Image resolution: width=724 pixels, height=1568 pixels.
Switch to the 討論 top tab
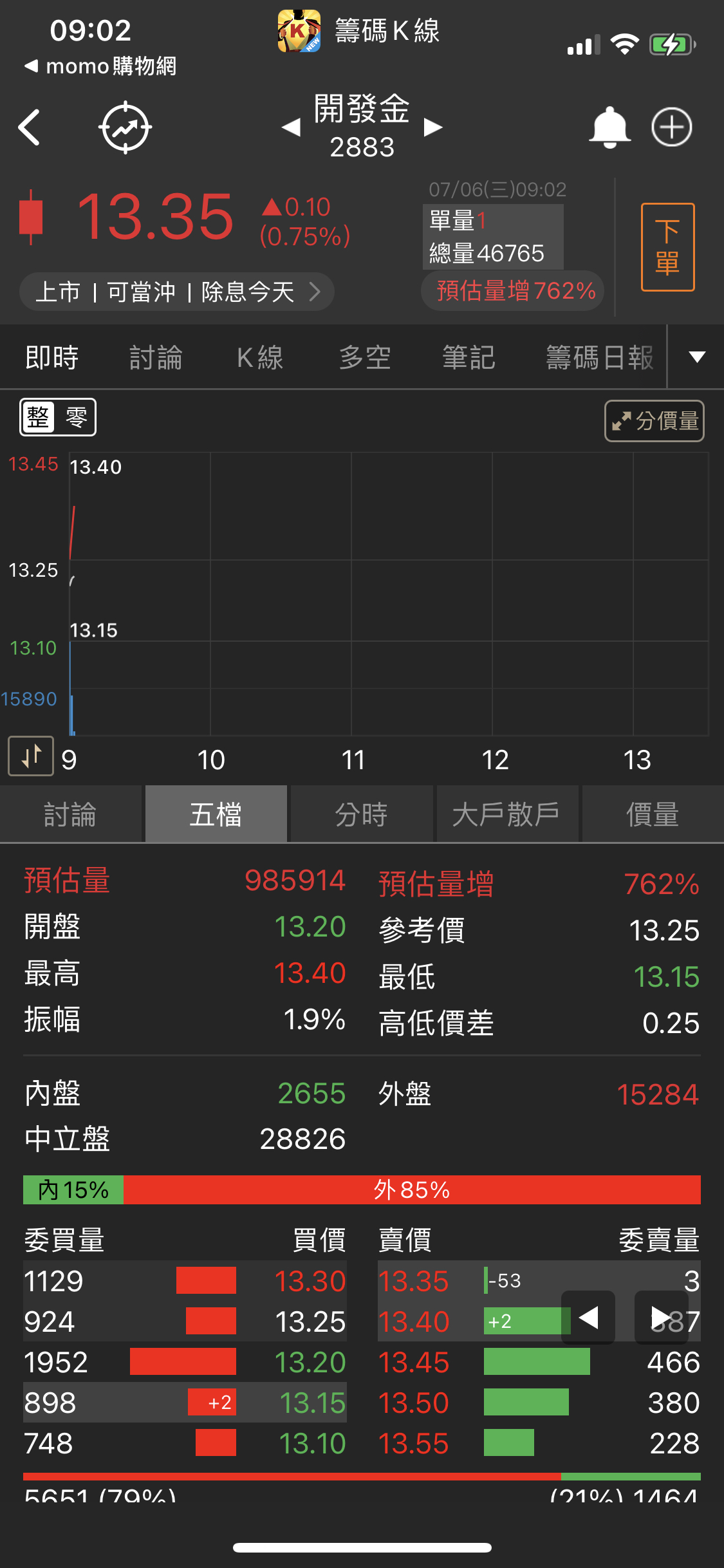[x=156, y=357]
